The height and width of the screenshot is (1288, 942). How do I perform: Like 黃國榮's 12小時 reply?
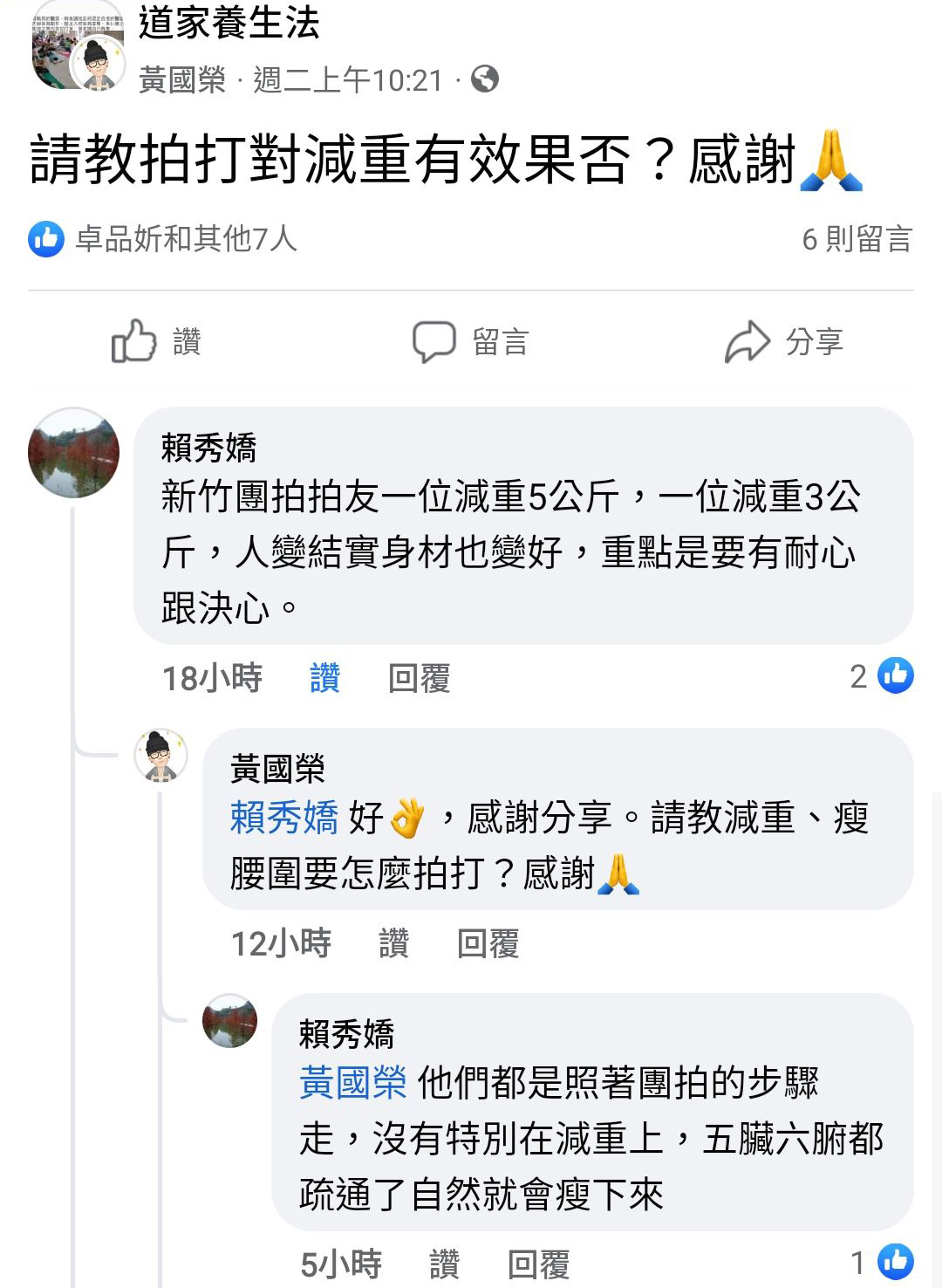(x=393, y=943)
